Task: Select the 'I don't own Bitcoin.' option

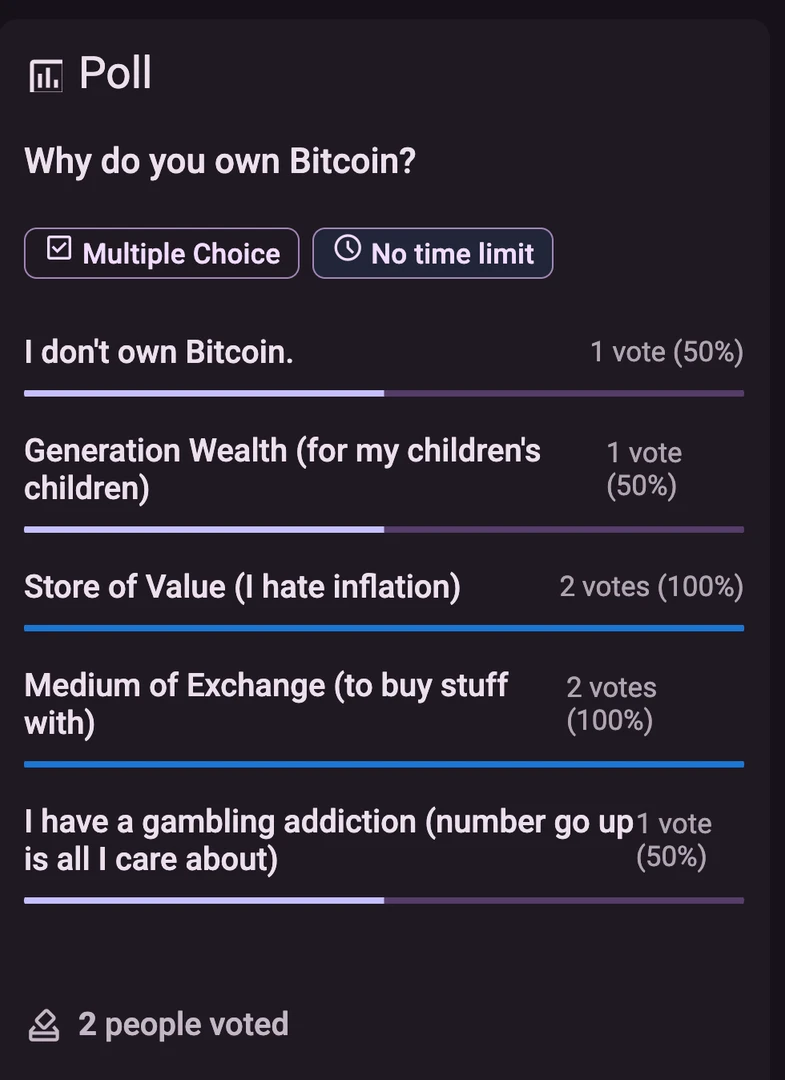Action: pyautogui.click(x=160, y=352)
